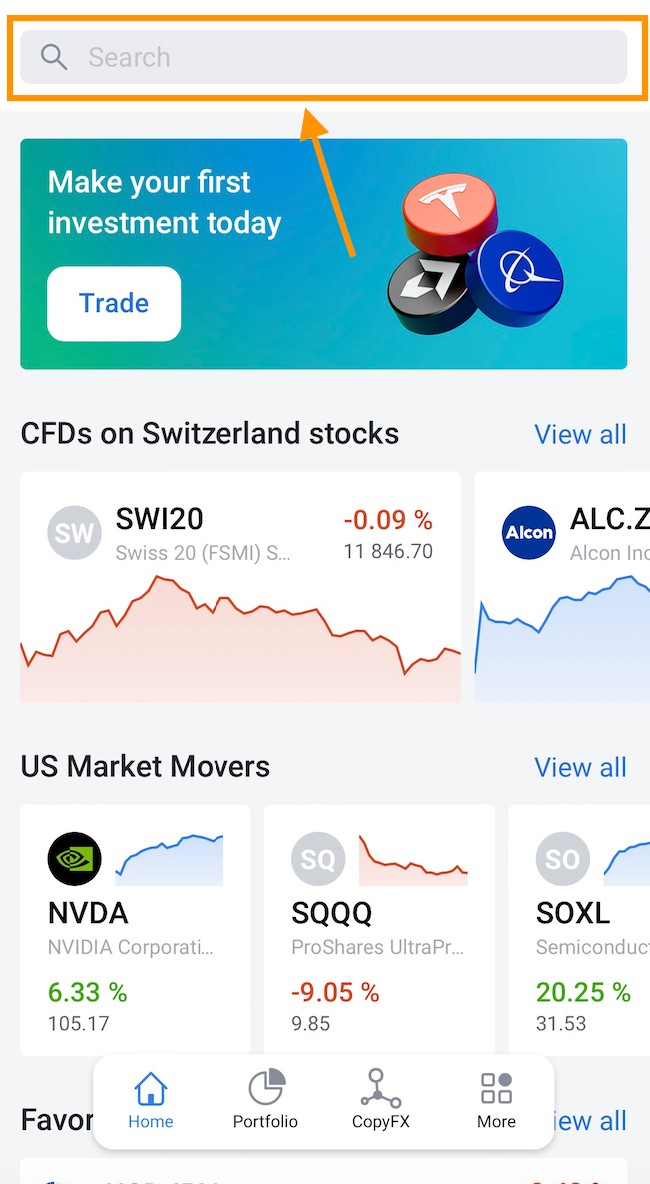Open the SQQQ ProShares card
Screen dimensions: 650x1184
point(380,930)
